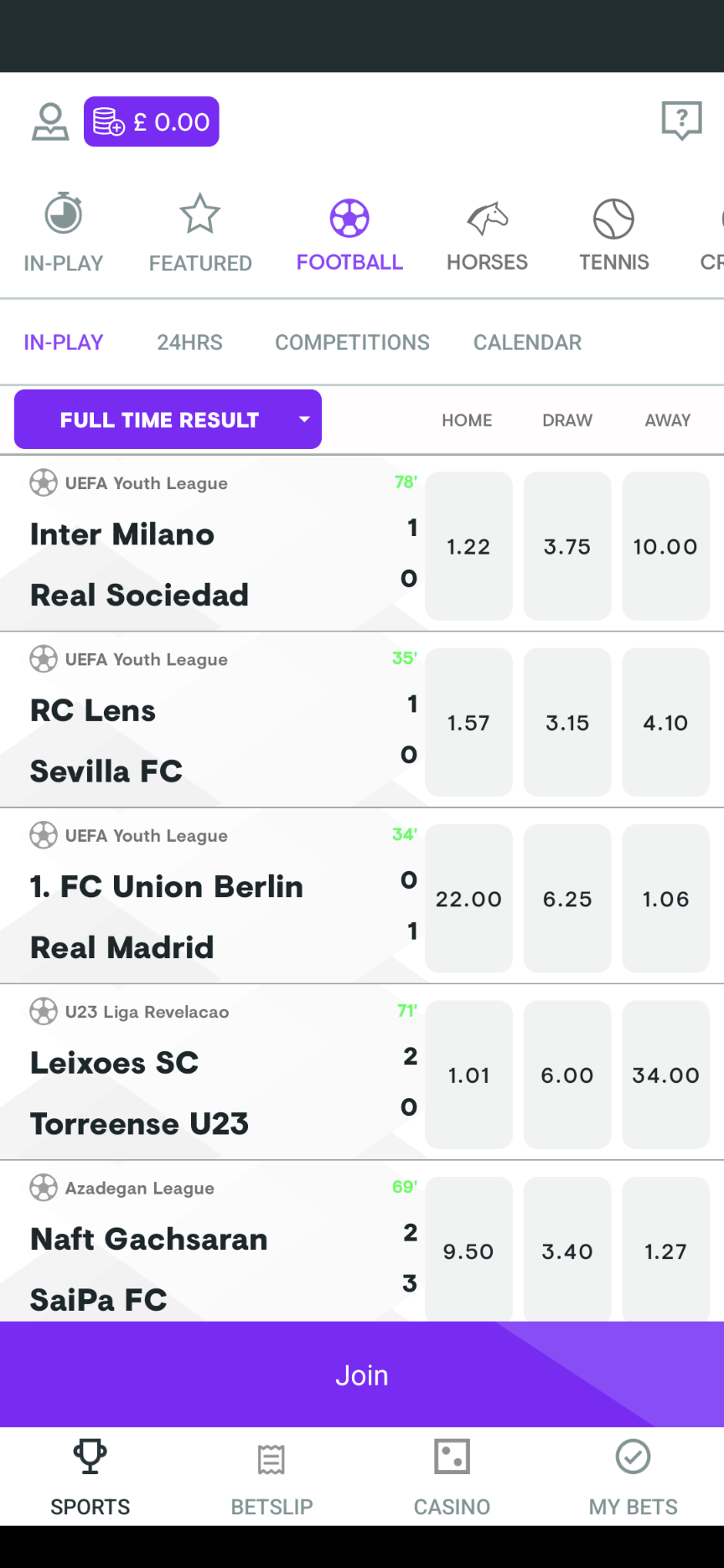Tap the £0.00 balance pill
Image resolution: width=724 pixels, height=1568 pixels.
tap(151, 121)
